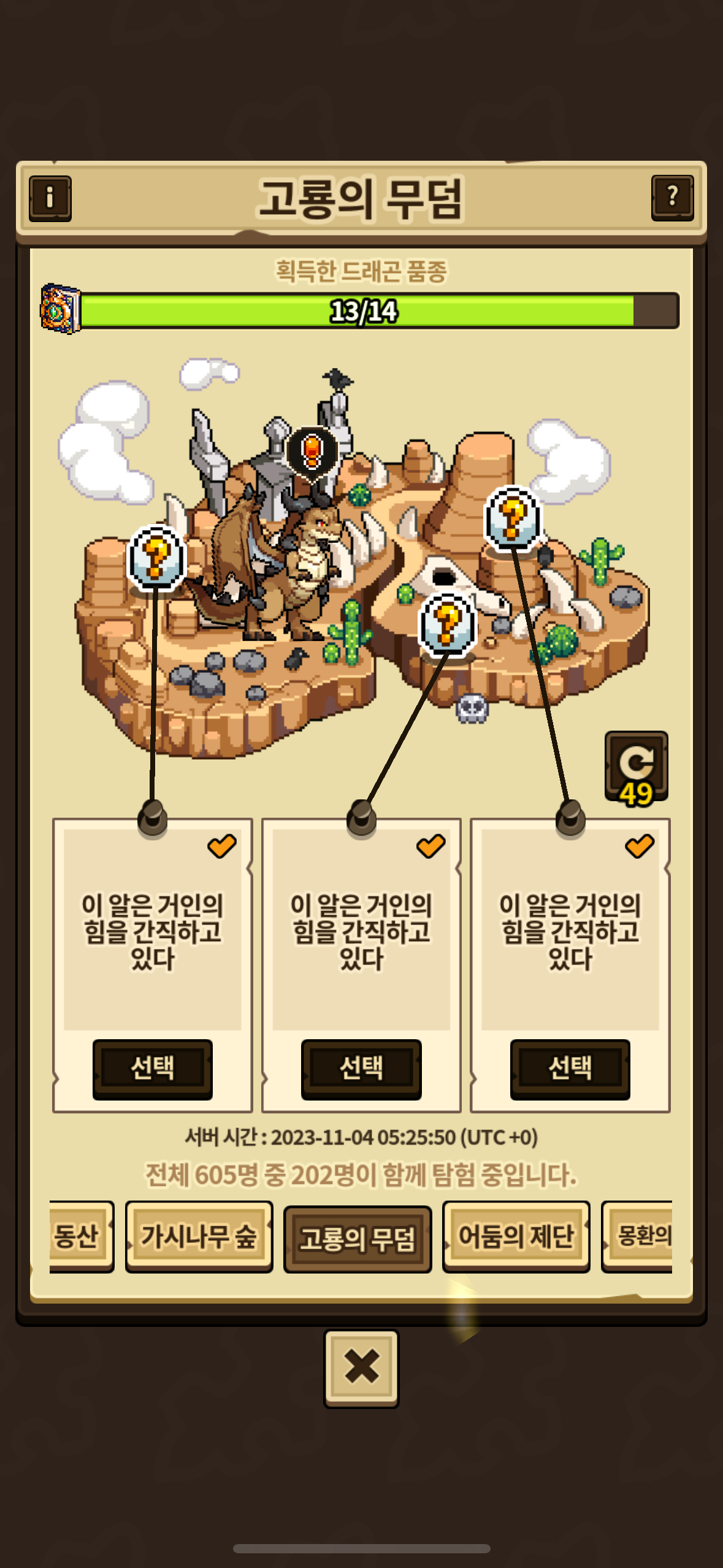The height and width of the screenshot is (1568, 723).
Task: Tap the refresh button showing 49
Action: click(637, 767)
